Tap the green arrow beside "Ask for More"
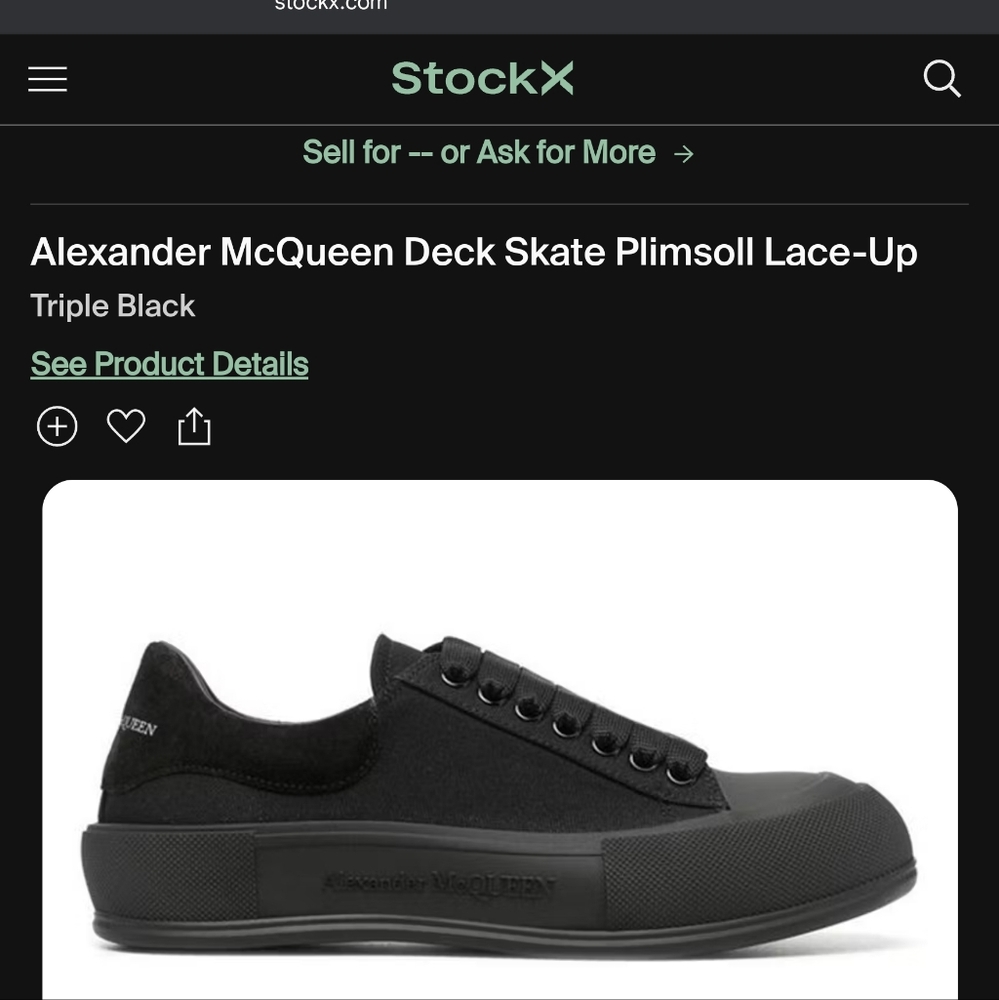 coord(685,153)
